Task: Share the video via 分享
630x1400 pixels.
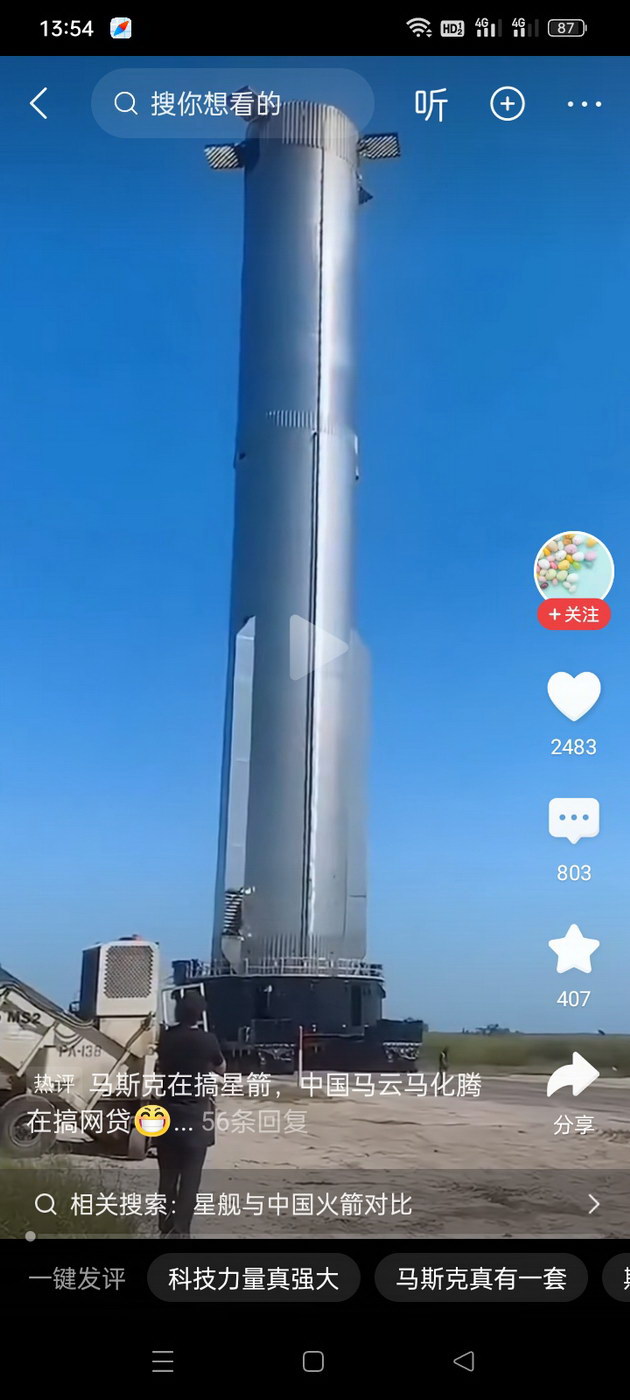Action: click(x=574, y=1078)
